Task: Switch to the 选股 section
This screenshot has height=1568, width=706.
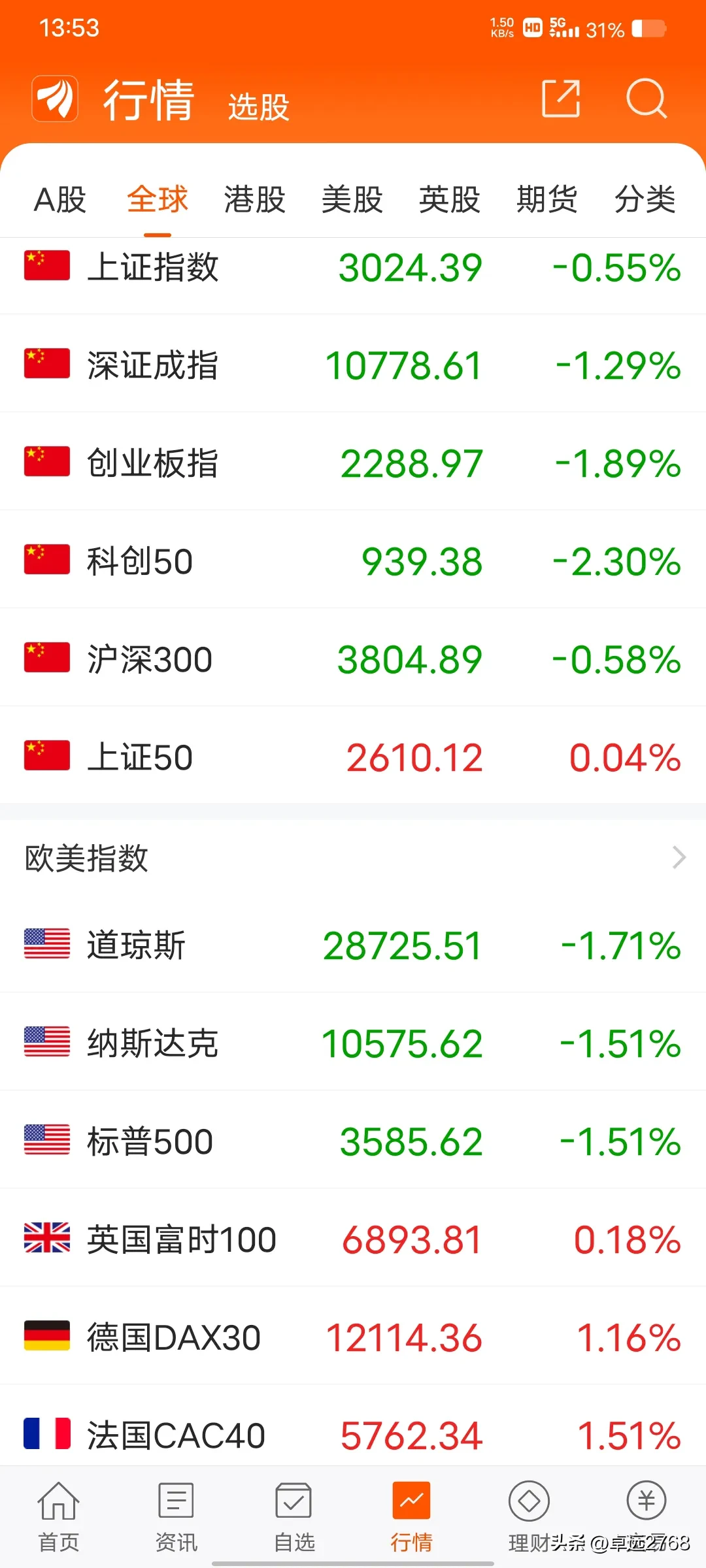Action: pyautogui.click(x=258, y=107)
